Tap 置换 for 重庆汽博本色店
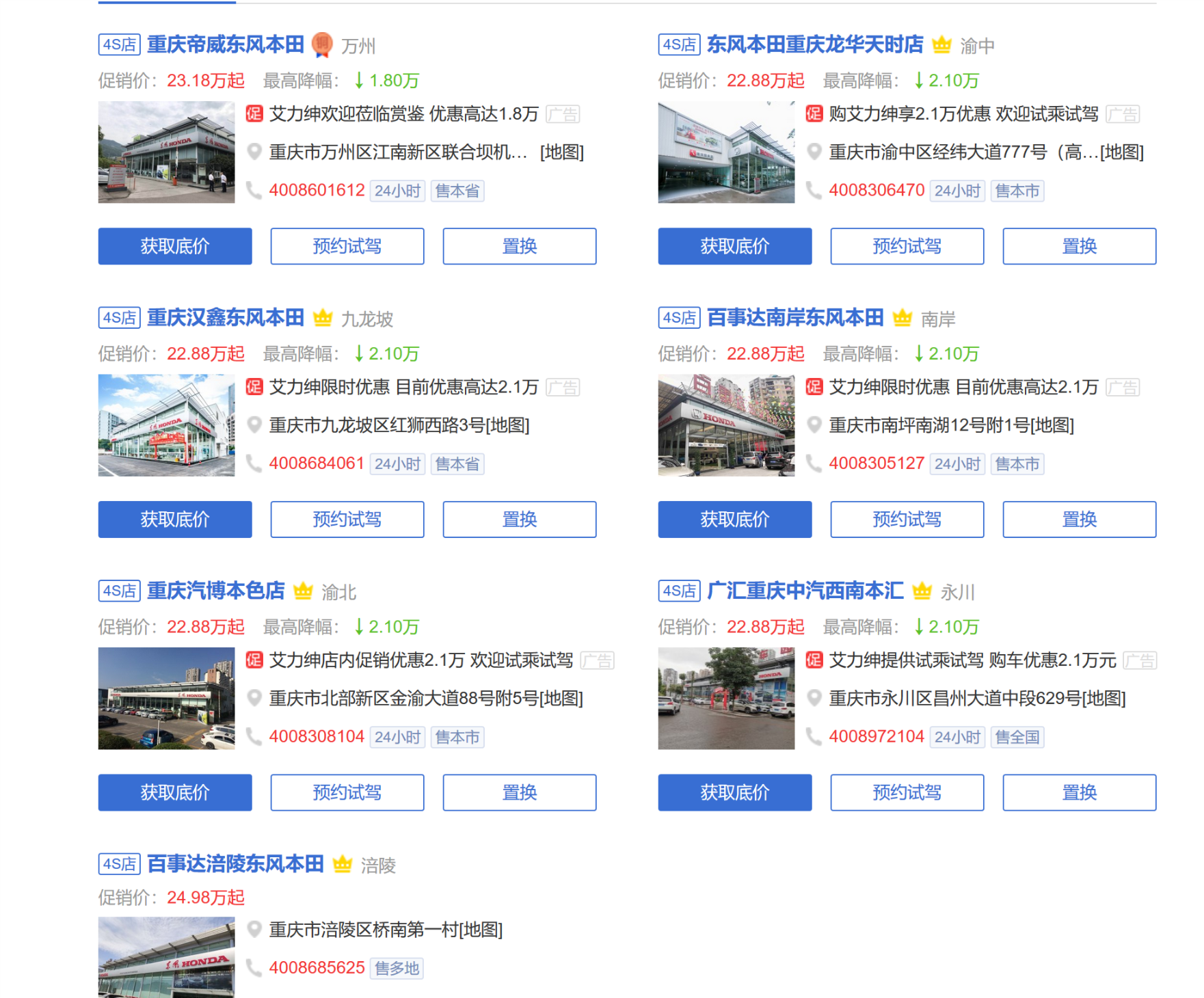1204x998 pixels. pyautogui.click(x=519, y=792)
